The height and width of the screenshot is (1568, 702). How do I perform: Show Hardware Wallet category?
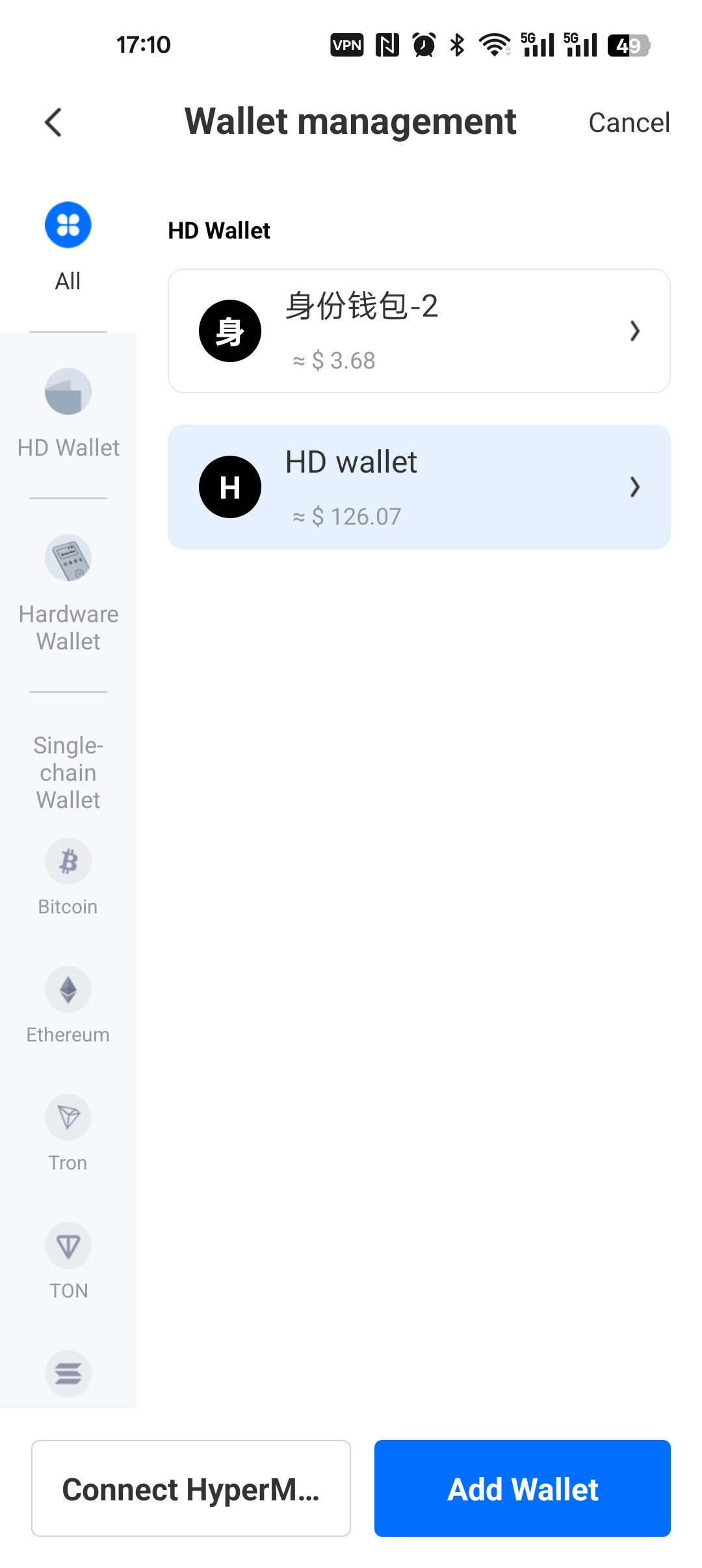(x=68, y=593)
